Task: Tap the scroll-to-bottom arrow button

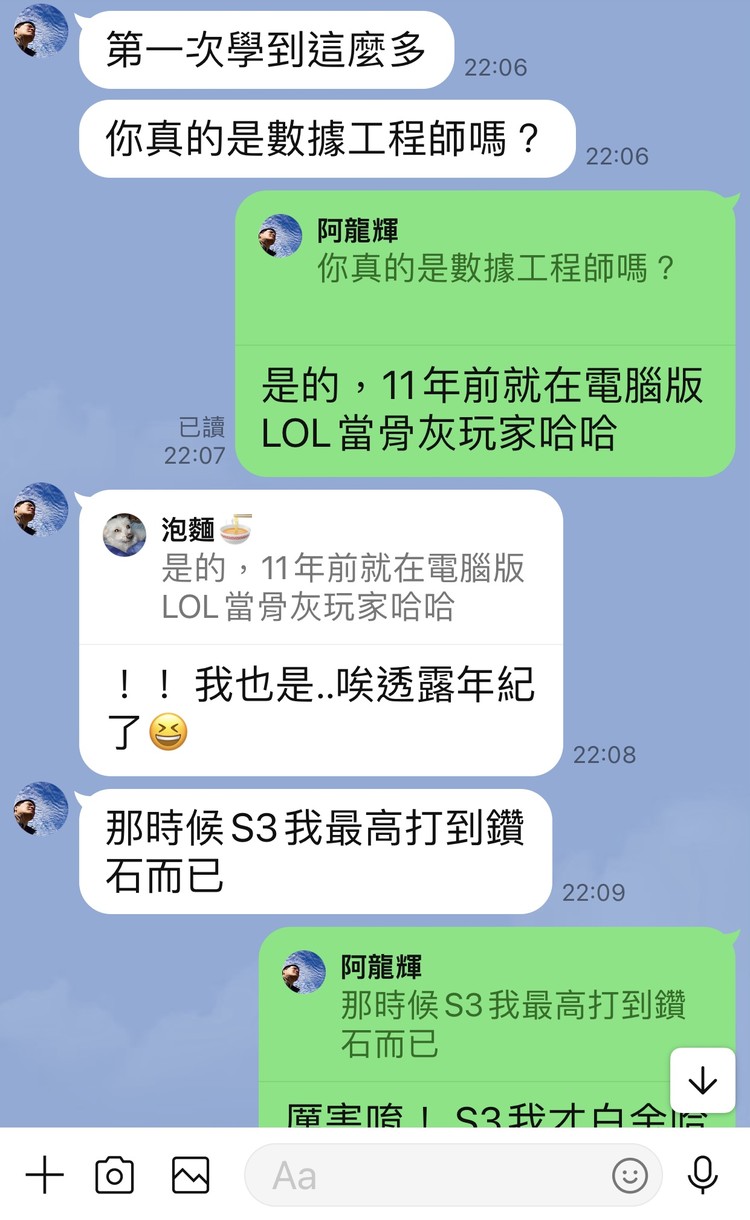Action: [703, 1082]
